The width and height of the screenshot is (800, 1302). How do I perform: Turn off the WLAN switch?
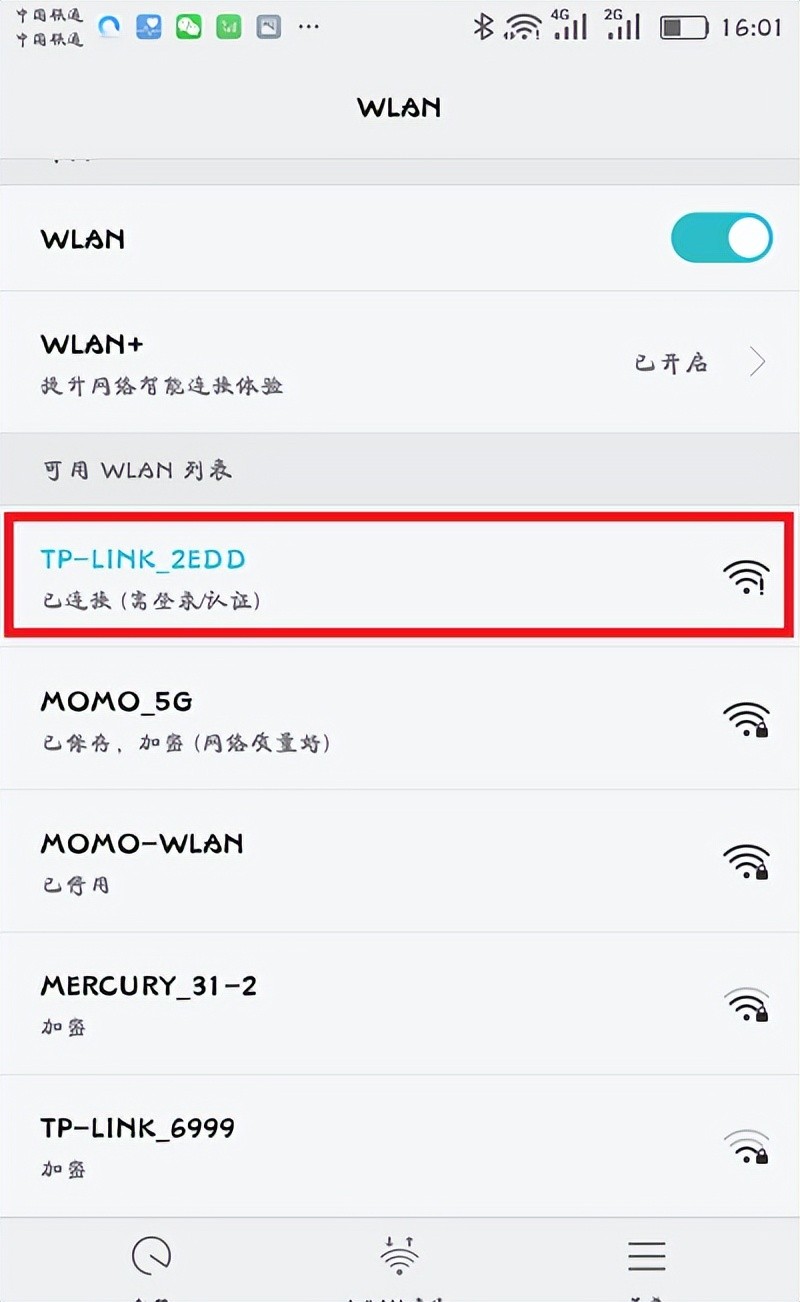(x=721, y=239)
